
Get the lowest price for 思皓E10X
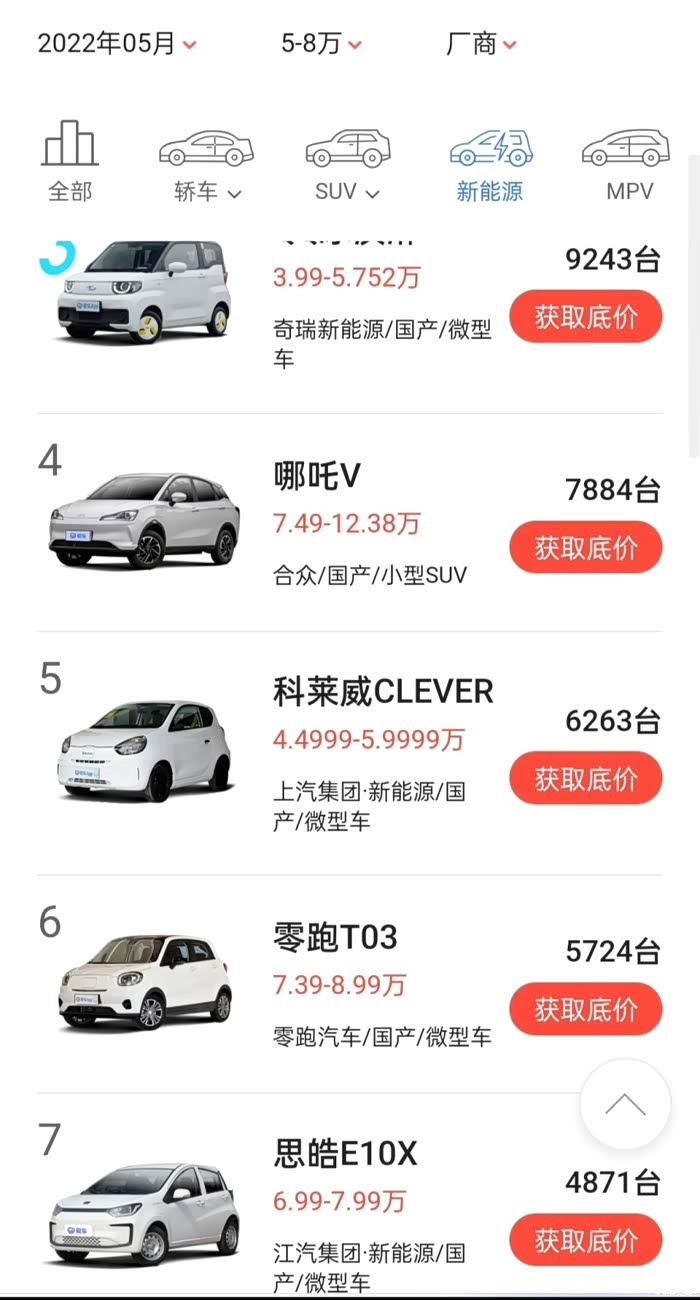[x=586, y=1240]
